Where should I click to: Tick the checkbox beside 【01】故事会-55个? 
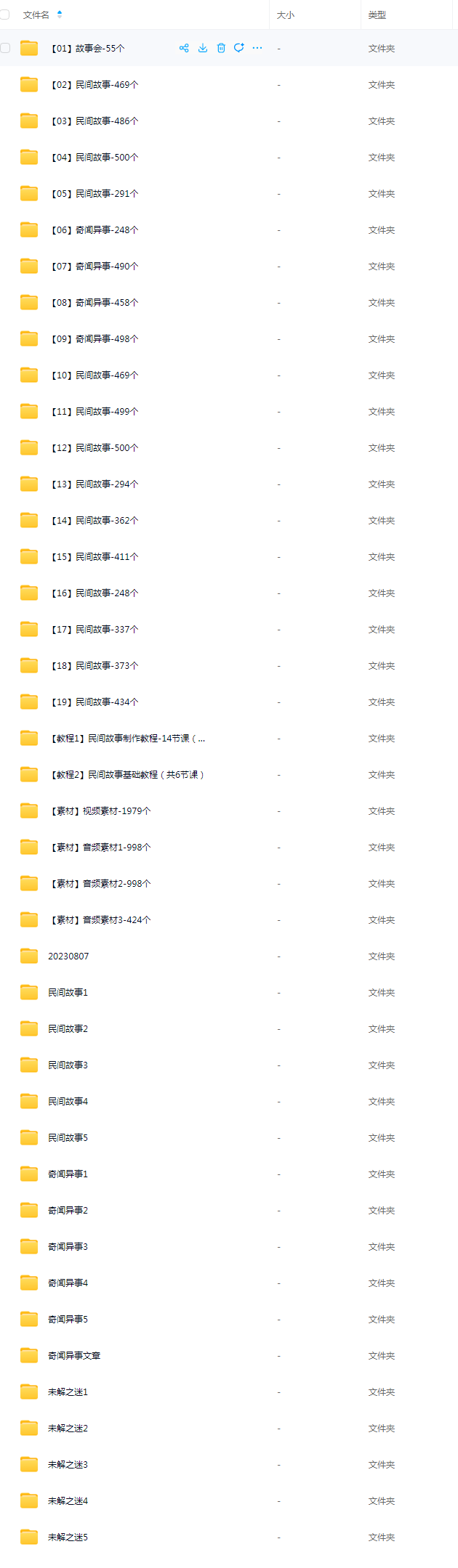(5, 48)
